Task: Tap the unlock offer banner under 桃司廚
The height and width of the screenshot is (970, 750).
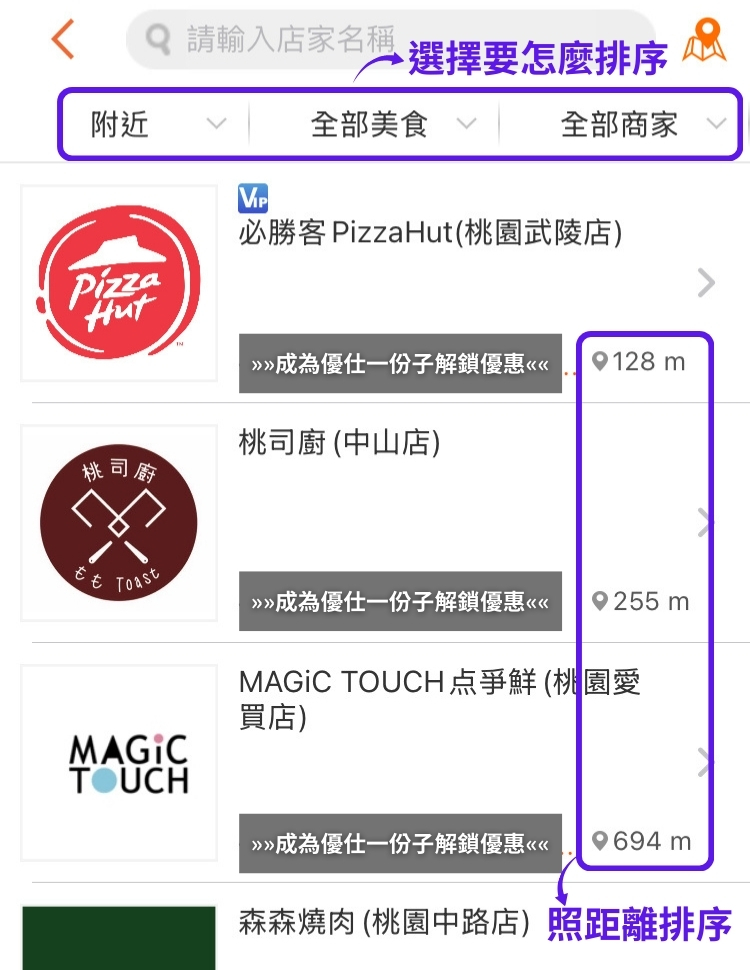Action: coord(400,602)
